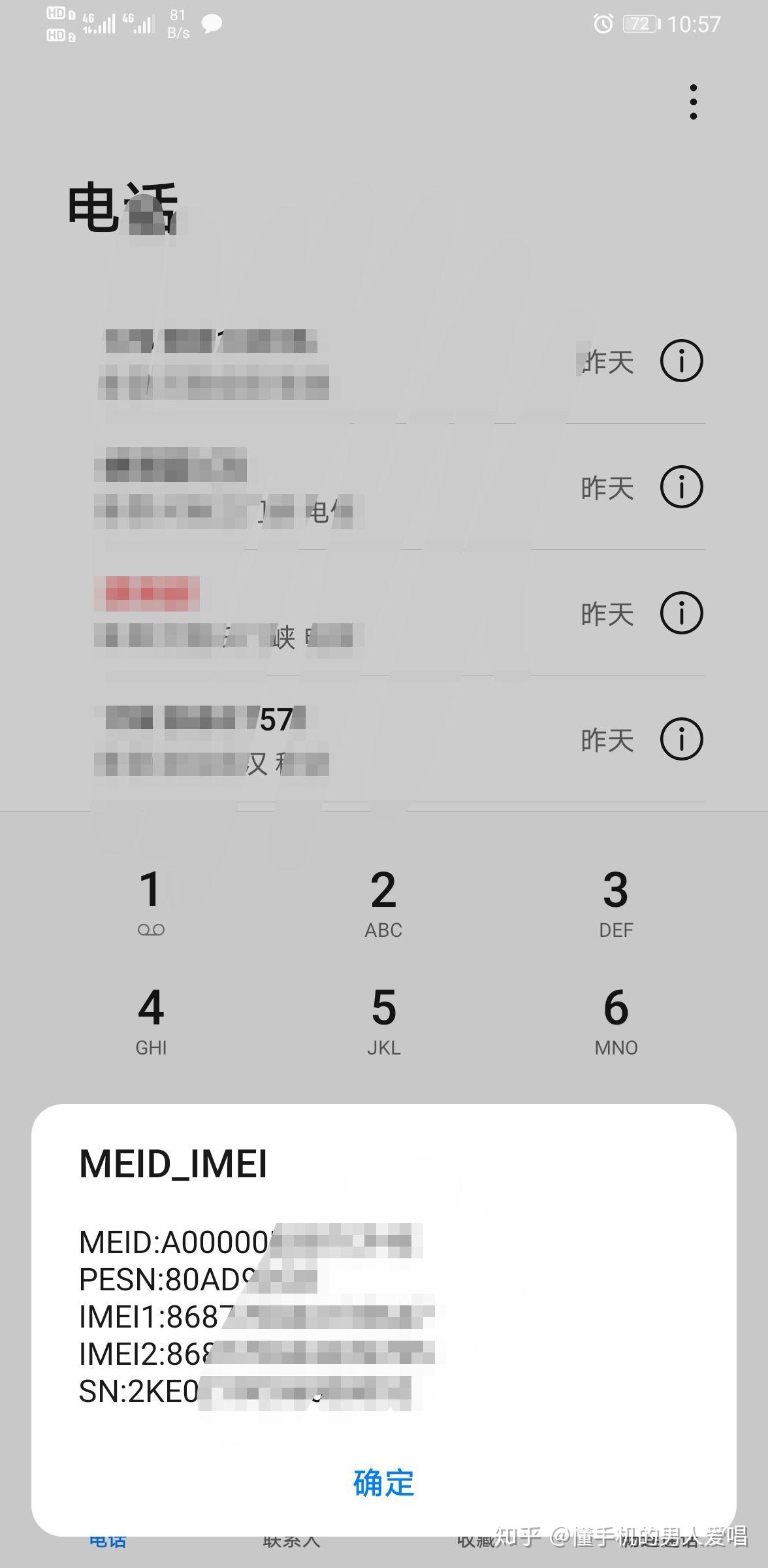
Task: Open the three-dot overflow menu
Action: 693,102
